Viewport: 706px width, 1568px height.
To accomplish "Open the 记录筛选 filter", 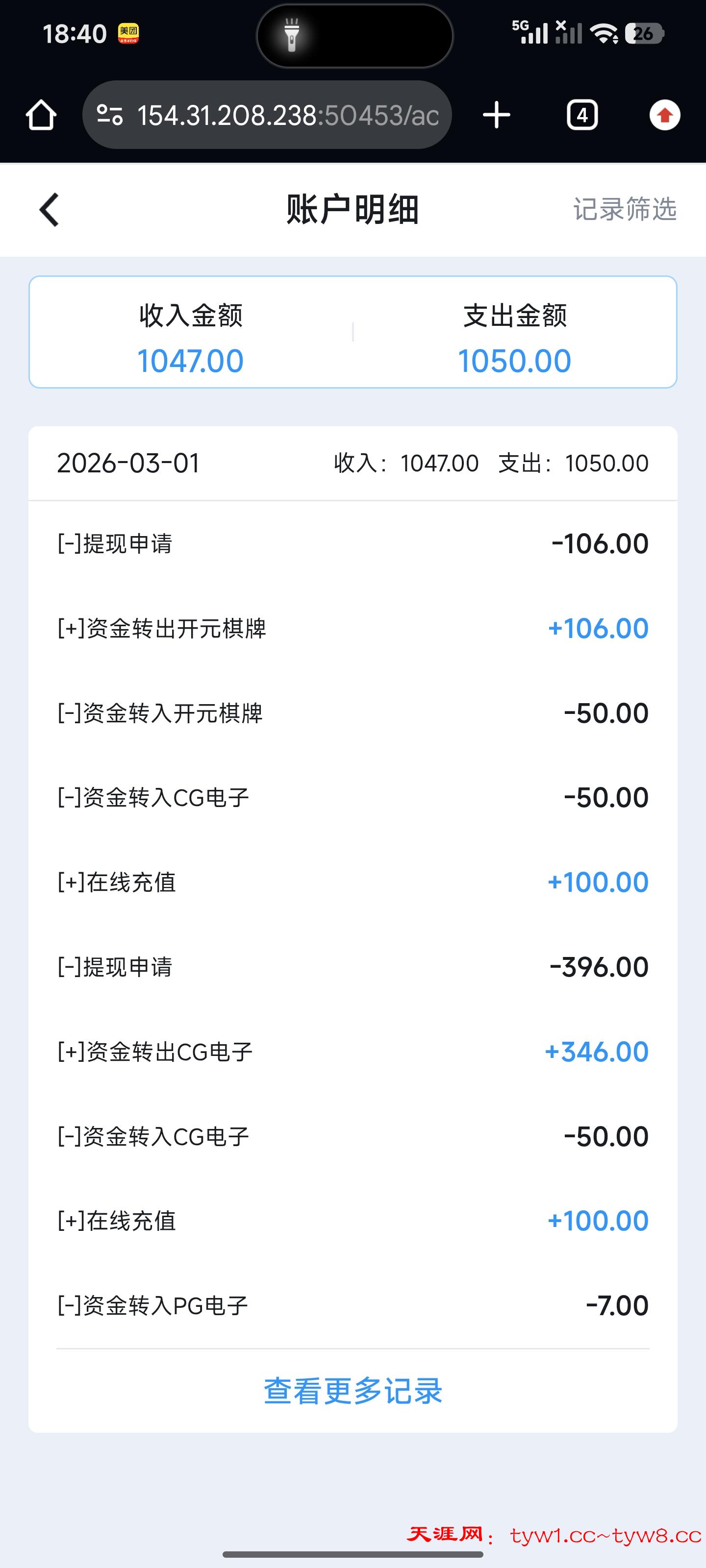I will (625, 209).
